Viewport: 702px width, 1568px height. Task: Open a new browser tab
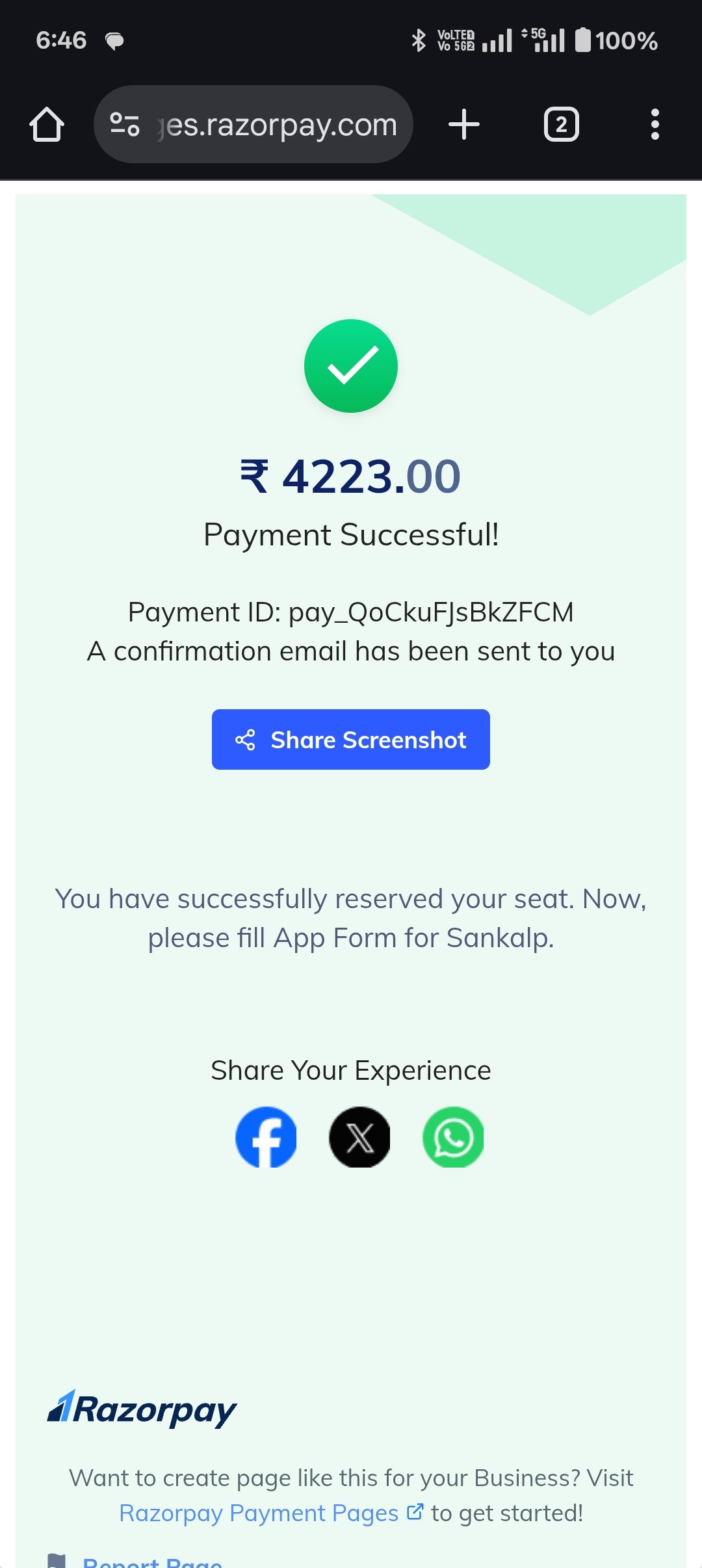[x=464, y=124]
